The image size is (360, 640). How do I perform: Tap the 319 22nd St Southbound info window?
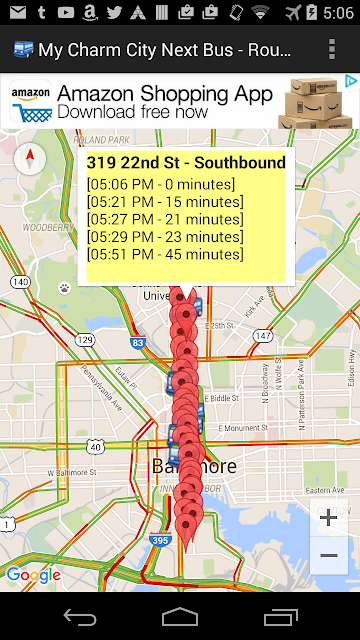(x=186, y=216)
